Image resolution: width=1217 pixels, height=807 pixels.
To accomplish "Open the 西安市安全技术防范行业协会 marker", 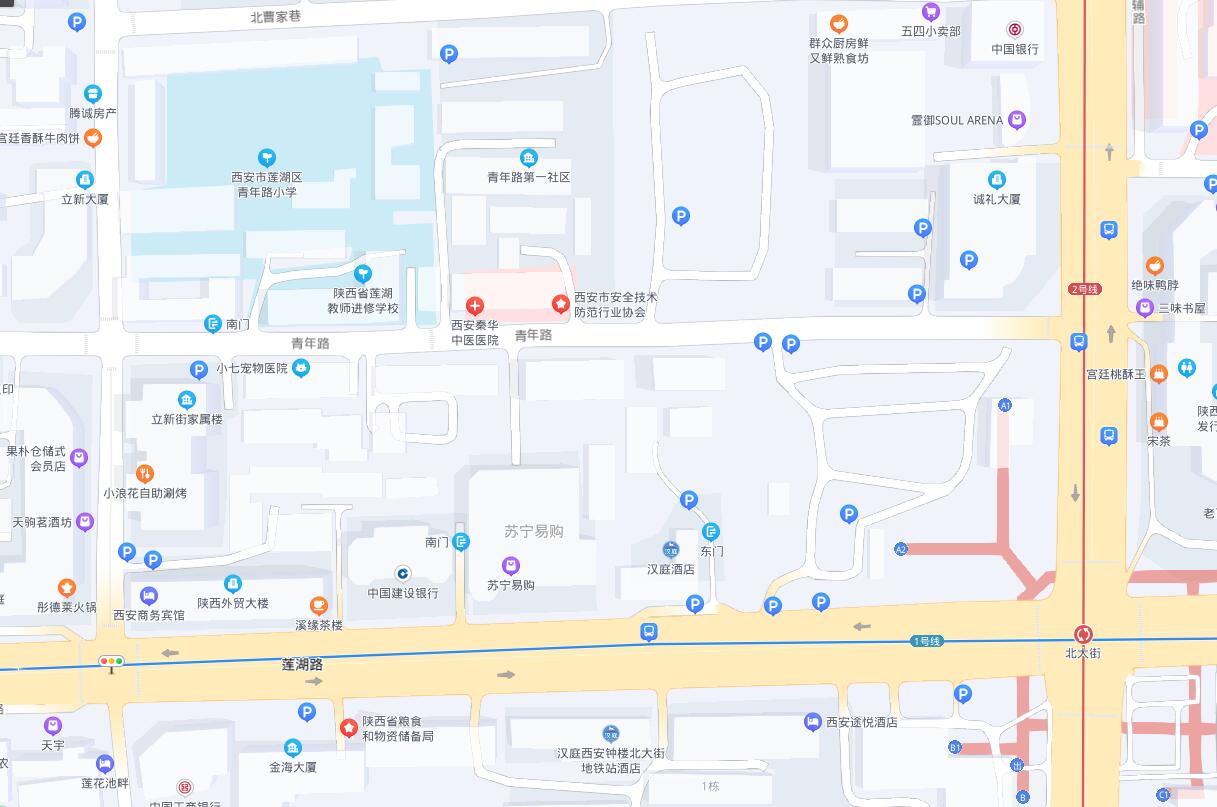I will coord(561,304).
